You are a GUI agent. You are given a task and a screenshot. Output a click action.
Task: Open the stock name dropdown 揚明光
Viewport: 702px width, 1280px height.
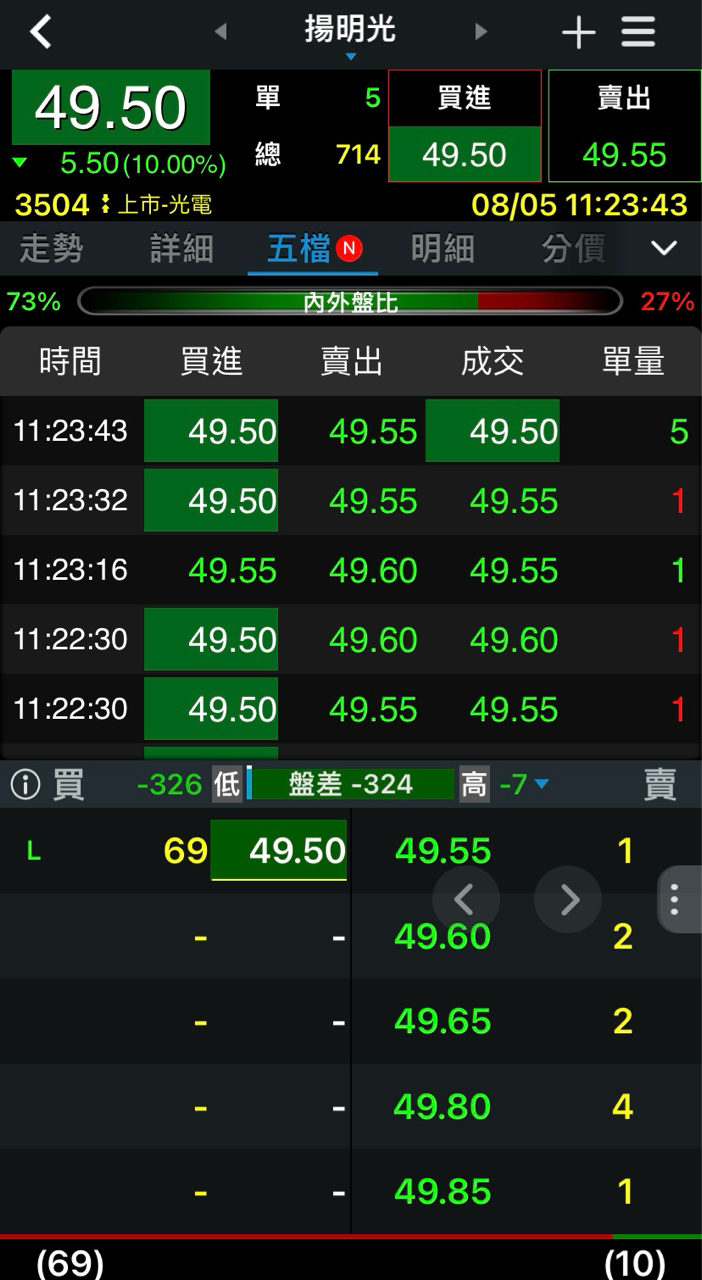point(350,35)
